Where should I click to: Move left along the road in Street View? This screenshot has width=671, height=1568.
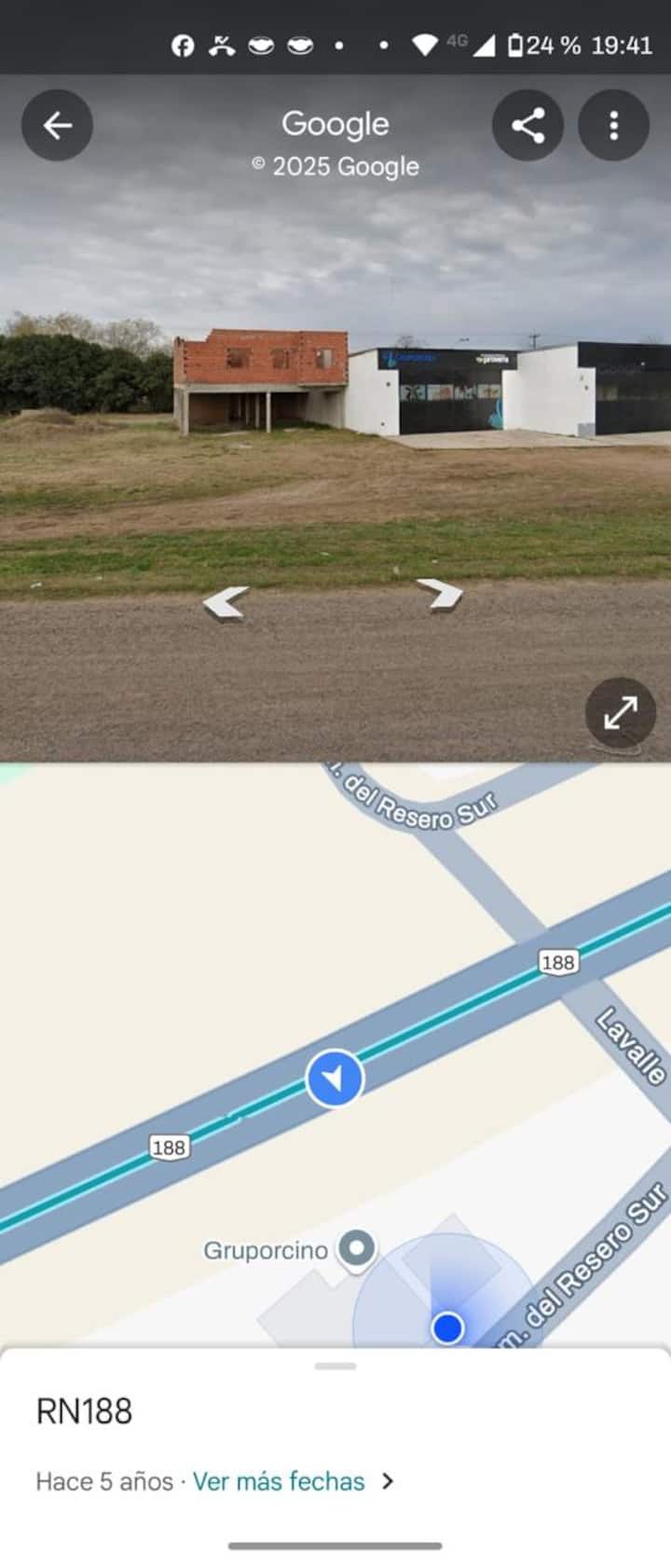point(226,603)
